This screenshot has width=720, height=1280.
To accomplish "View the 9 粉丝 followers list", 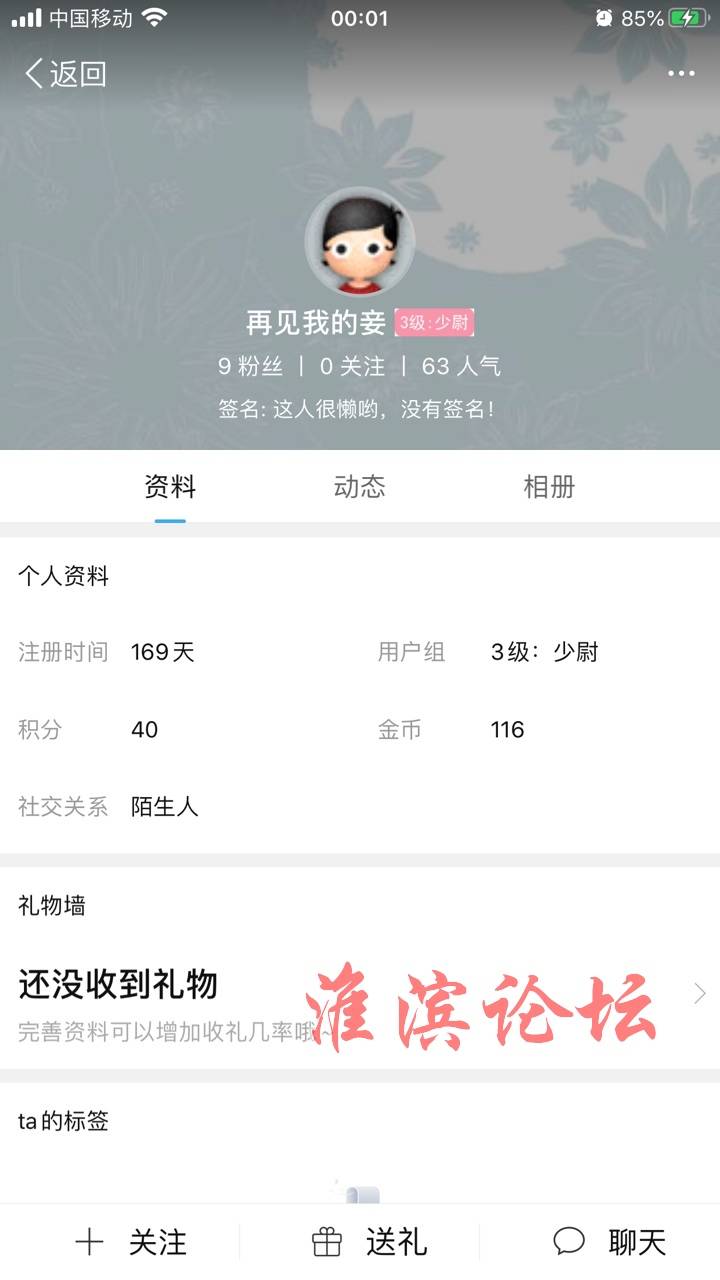I will [x=251, y=367].
